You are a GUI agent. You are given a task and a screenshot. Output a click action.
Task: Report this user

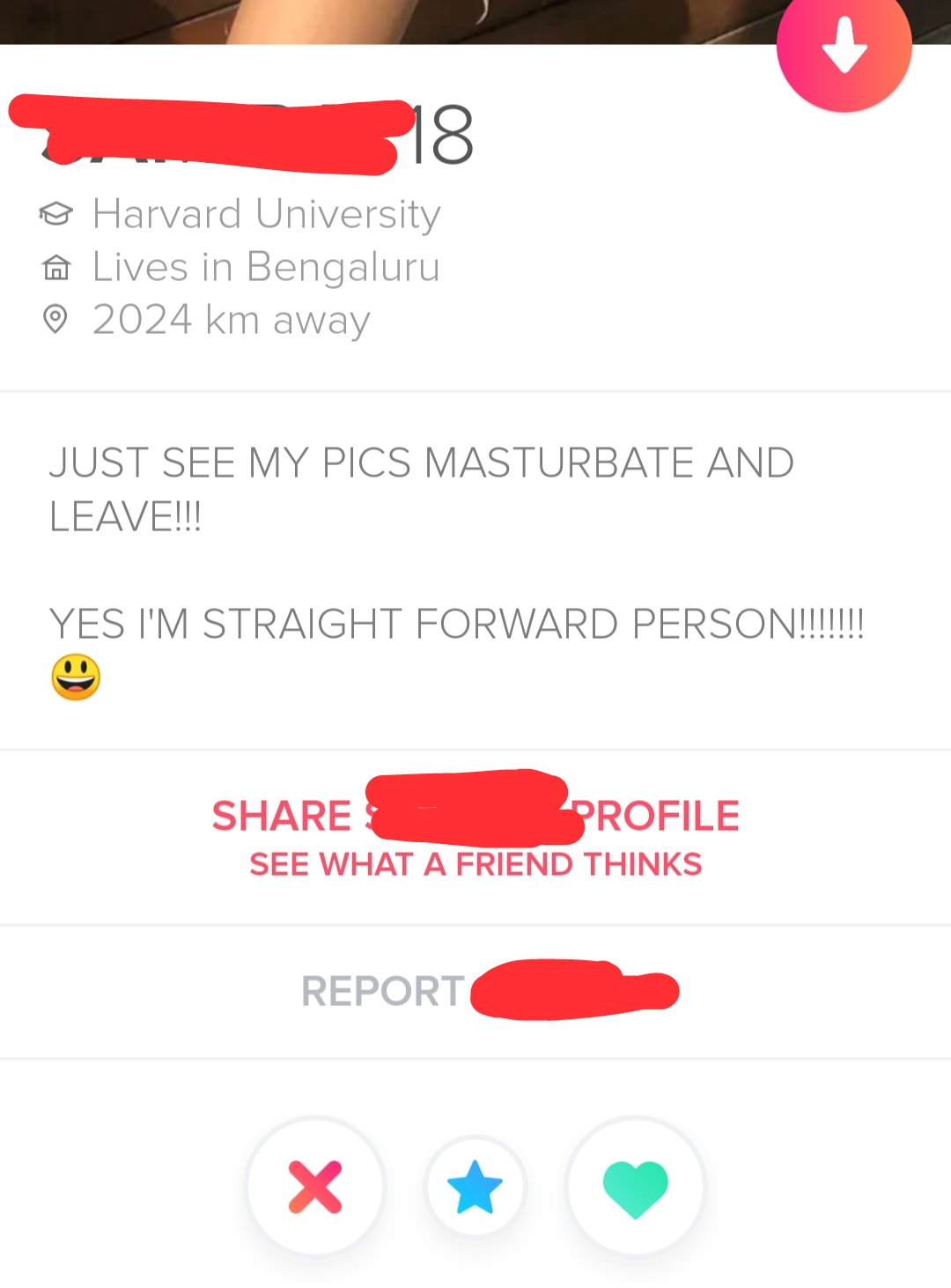(x=475, y=991)
